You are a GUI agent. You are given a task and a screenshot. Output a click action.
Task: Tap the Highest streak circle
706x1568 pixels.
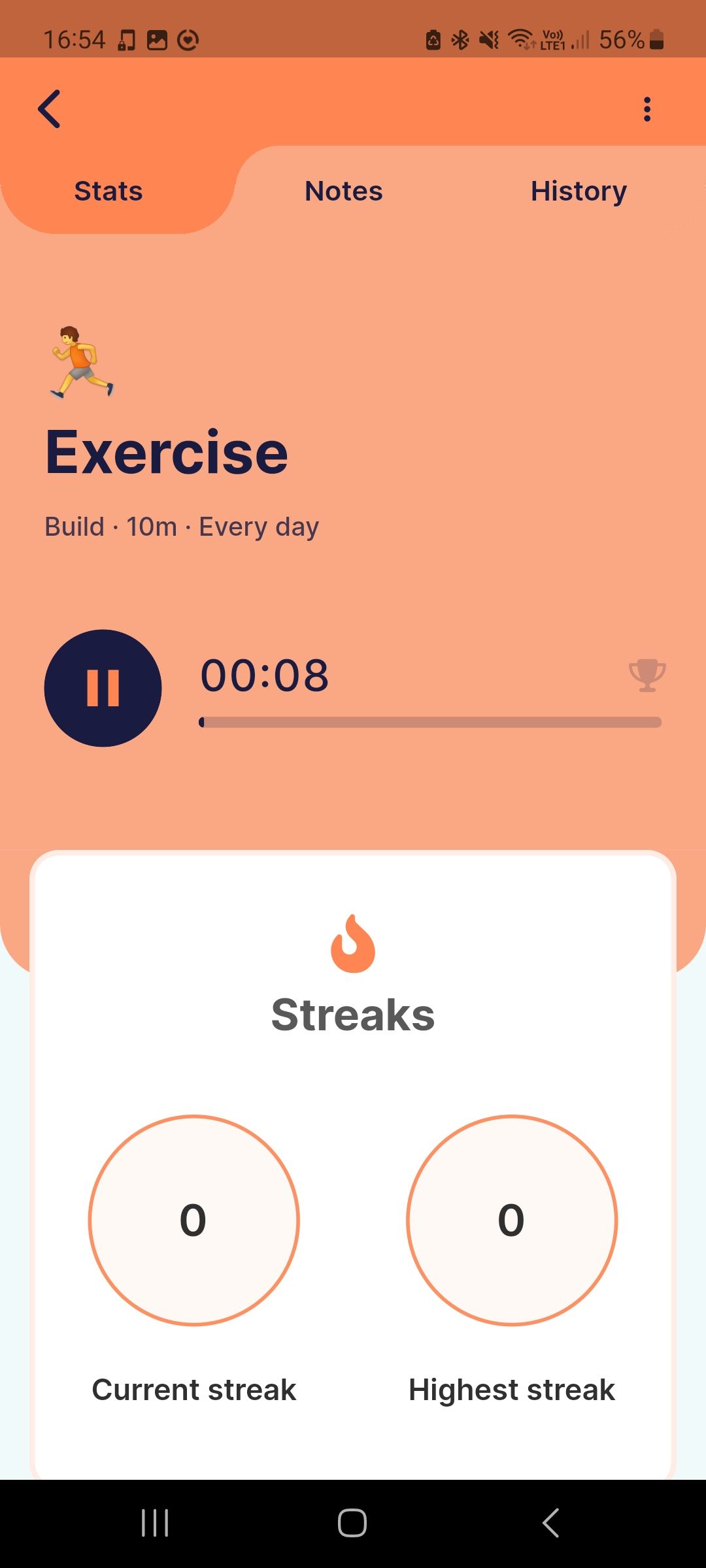coord(512,1220)
